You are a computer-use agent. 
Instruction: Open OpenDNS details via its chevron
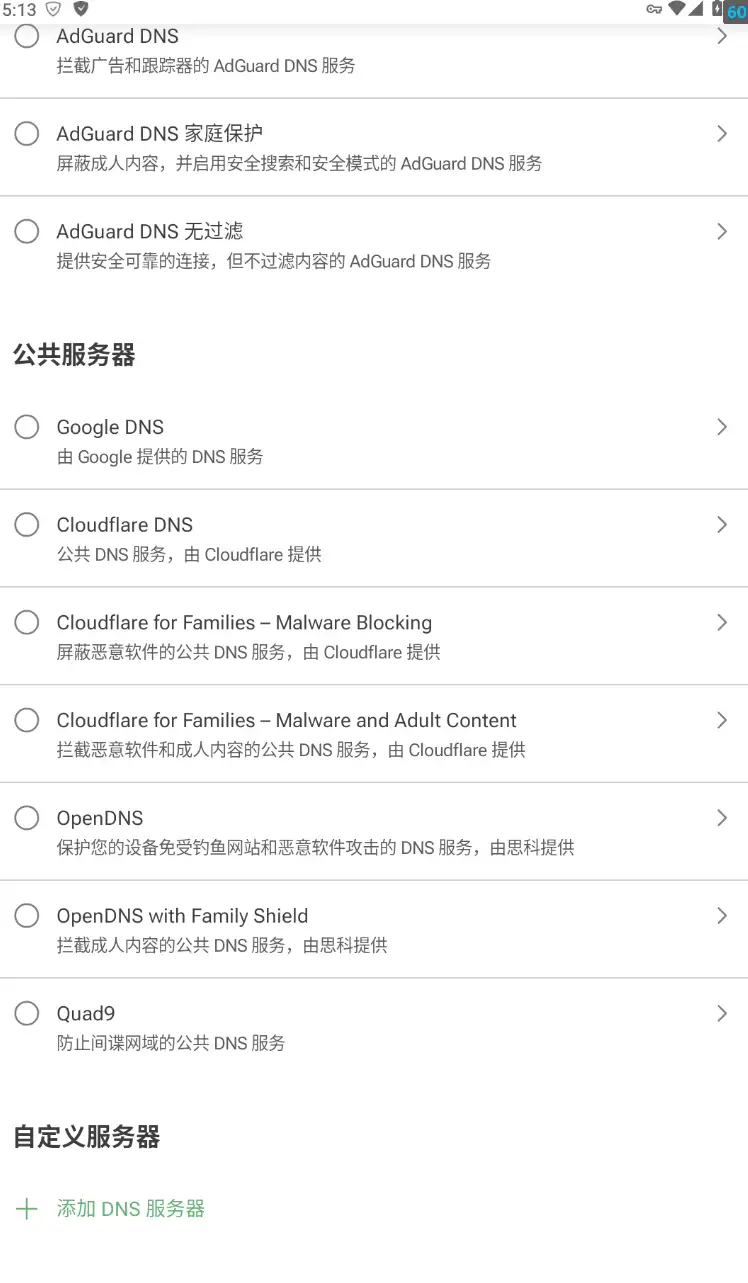(x=722, y=817)
